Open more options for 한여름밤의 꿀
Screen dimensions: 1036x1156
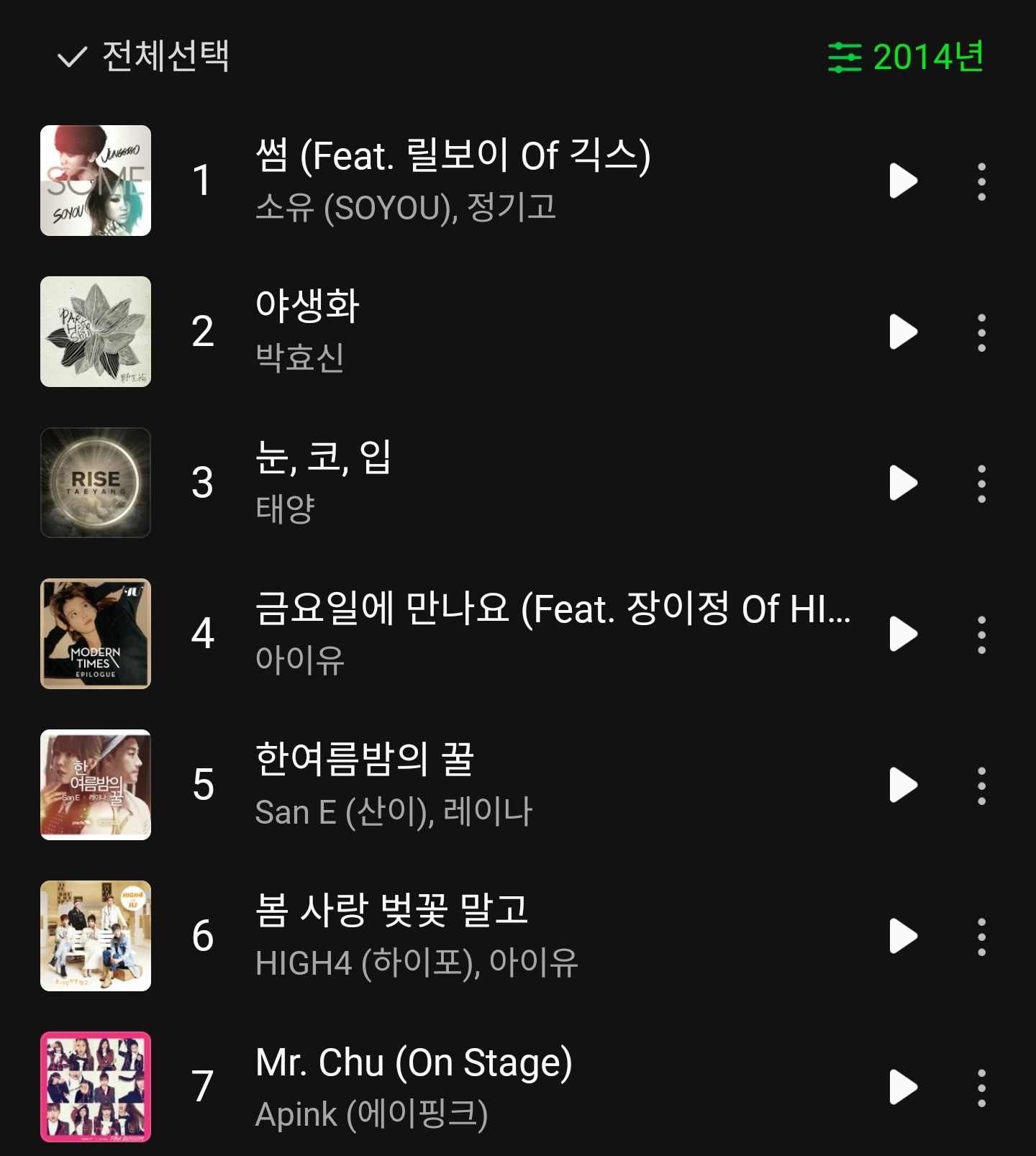981,786
